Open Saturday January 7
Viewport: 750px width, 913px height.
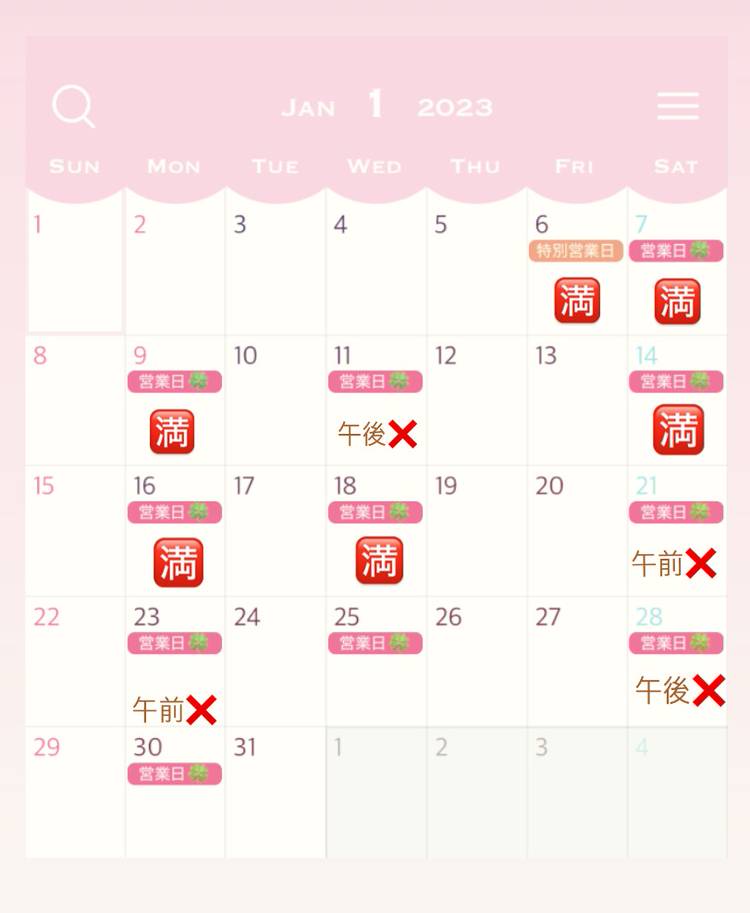coord(677,270)
